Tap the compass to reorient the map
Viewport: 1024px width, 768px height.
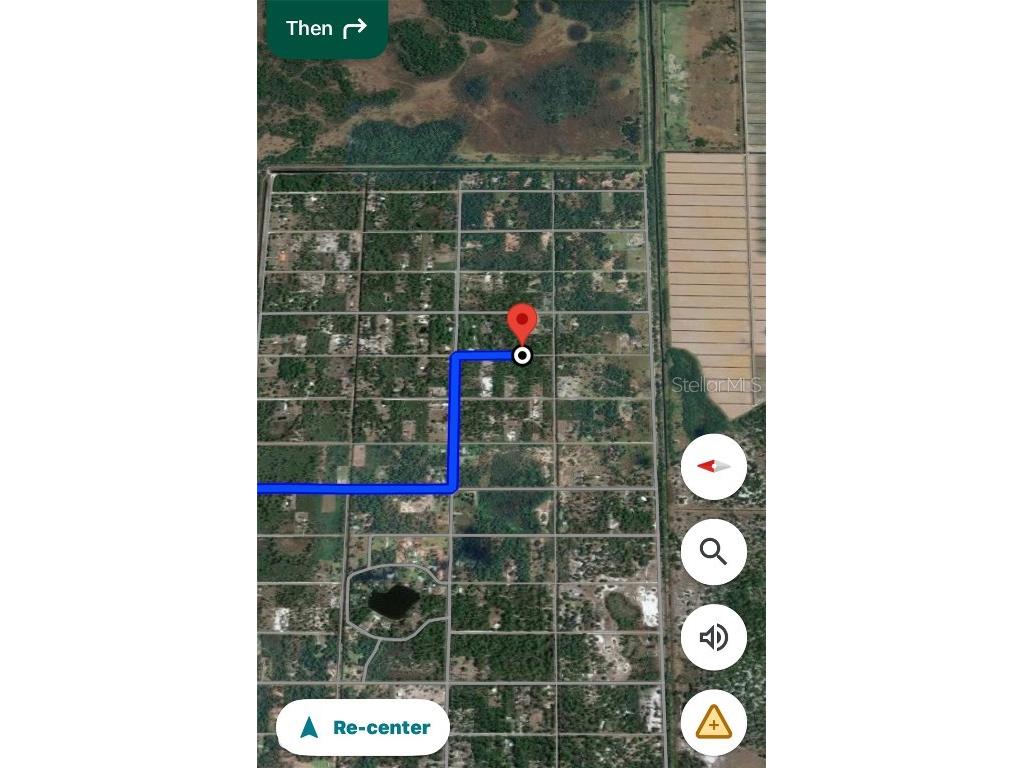713,466
